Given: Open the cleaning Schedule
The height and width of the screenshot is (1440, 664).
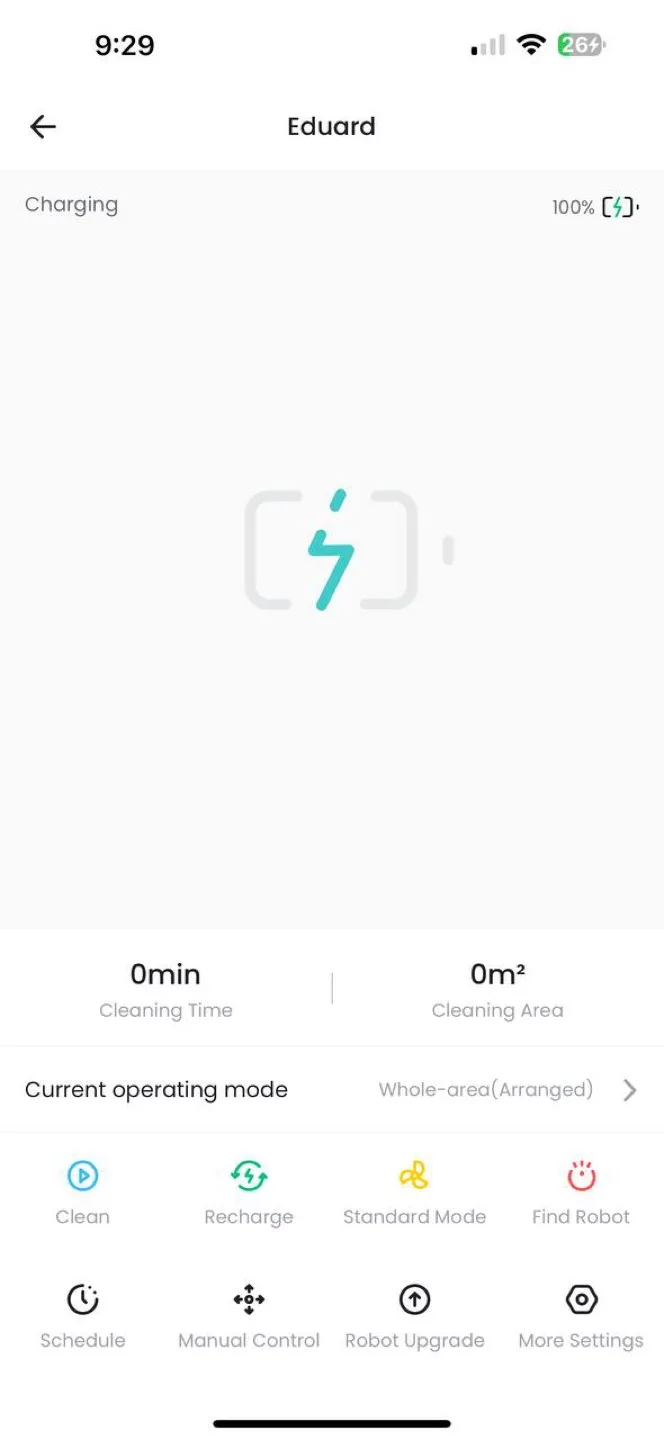Looking at the screenshot, I should point(83,1314).
